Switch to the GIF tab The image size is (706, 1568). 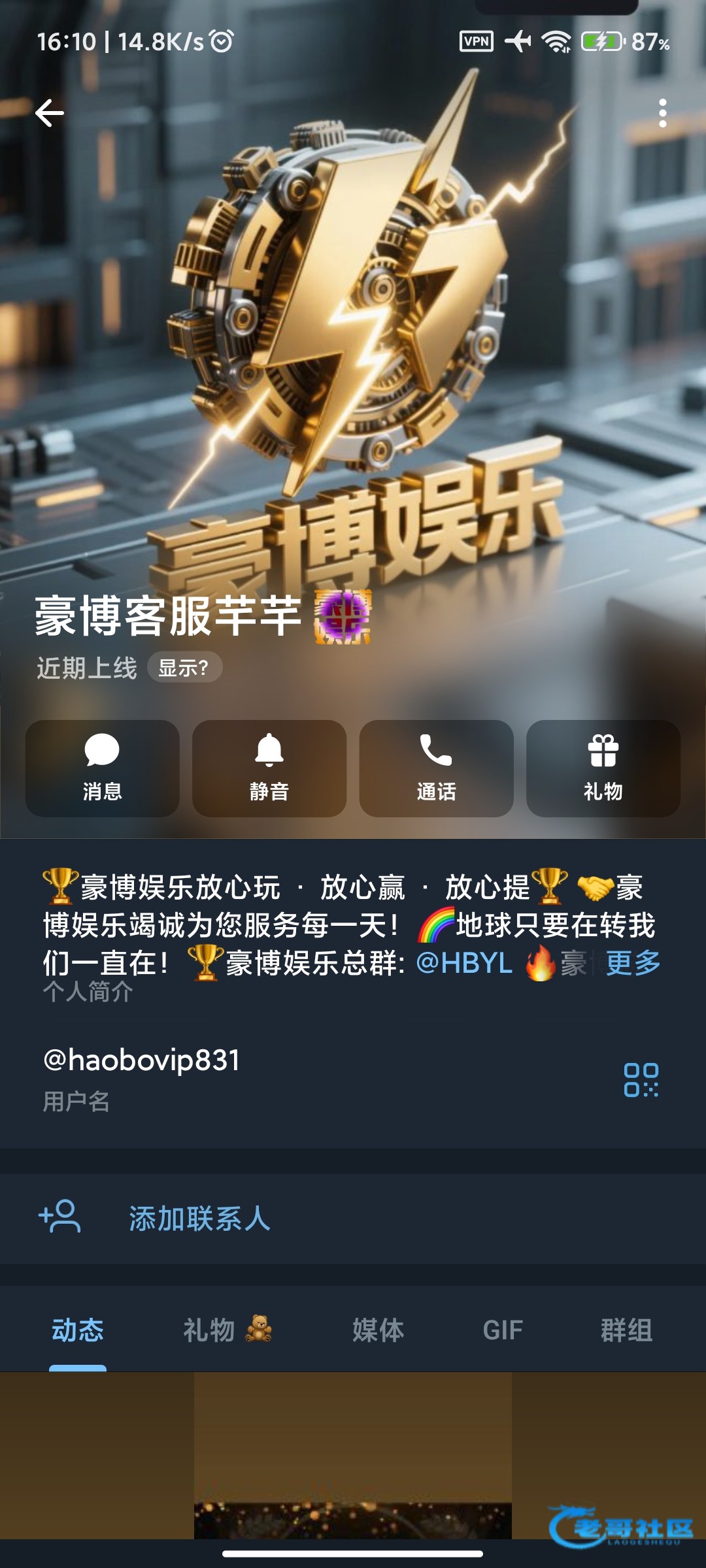point(503,1330)
